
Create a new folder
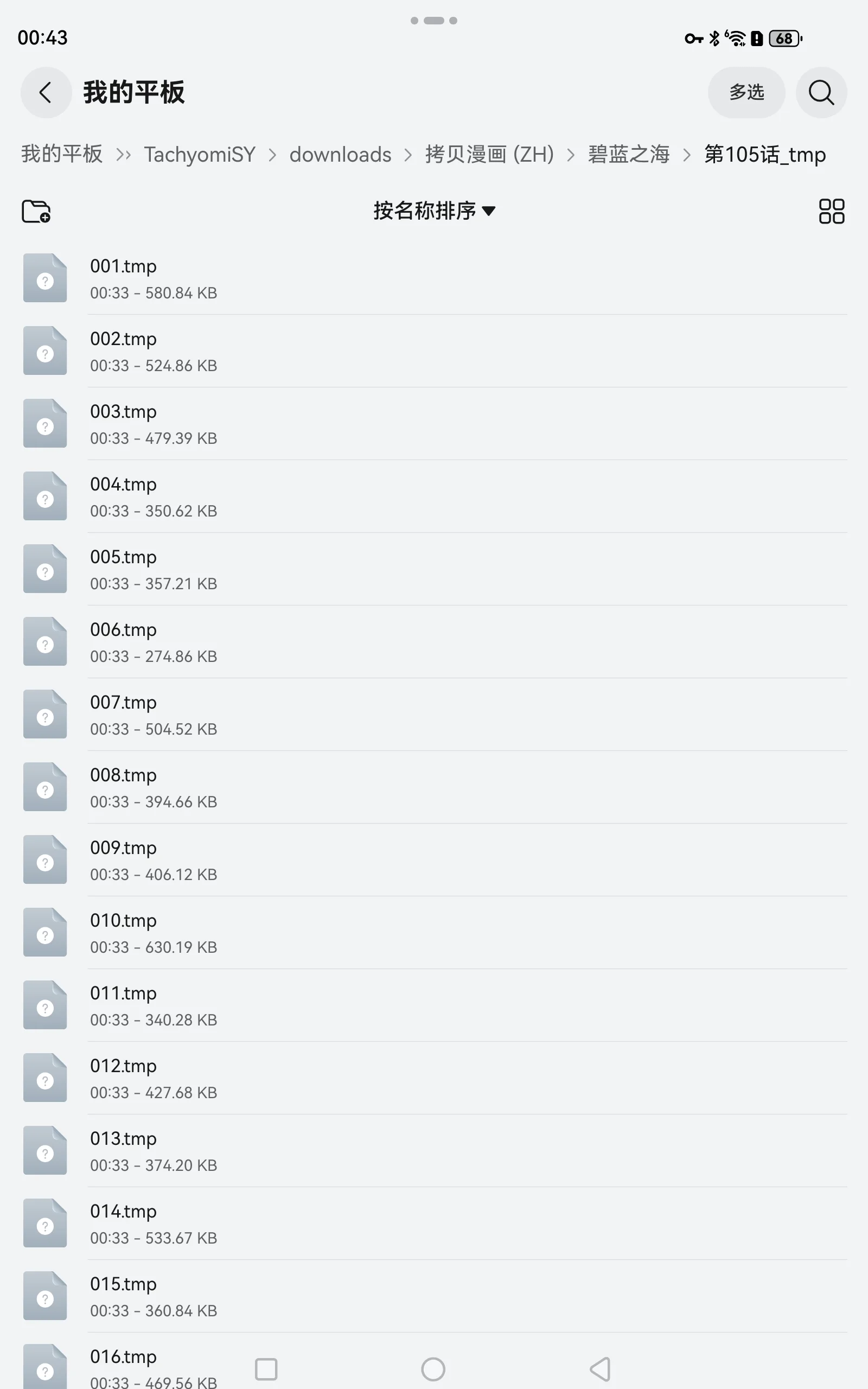(x=36, y=211)
